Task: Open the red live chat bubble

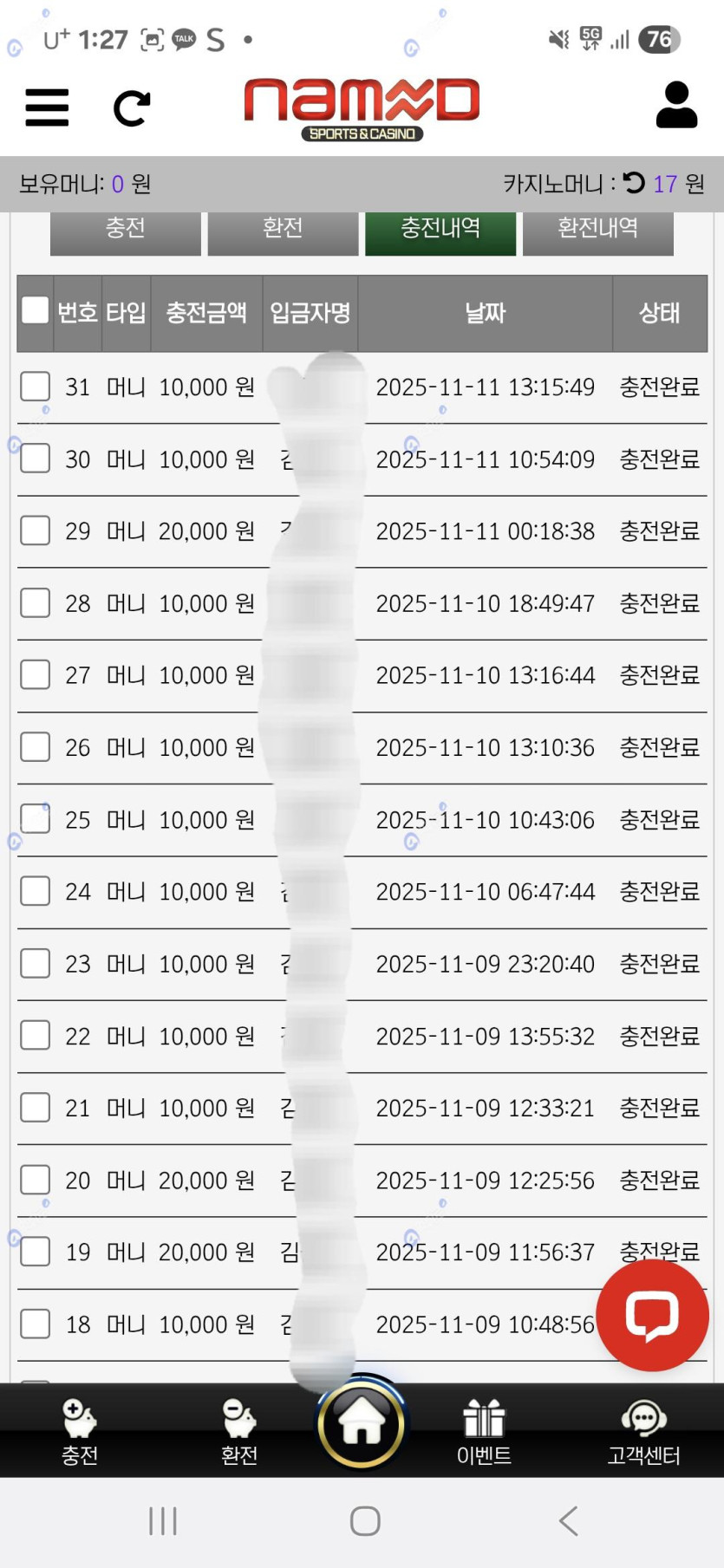Action: pos(652,1315)
